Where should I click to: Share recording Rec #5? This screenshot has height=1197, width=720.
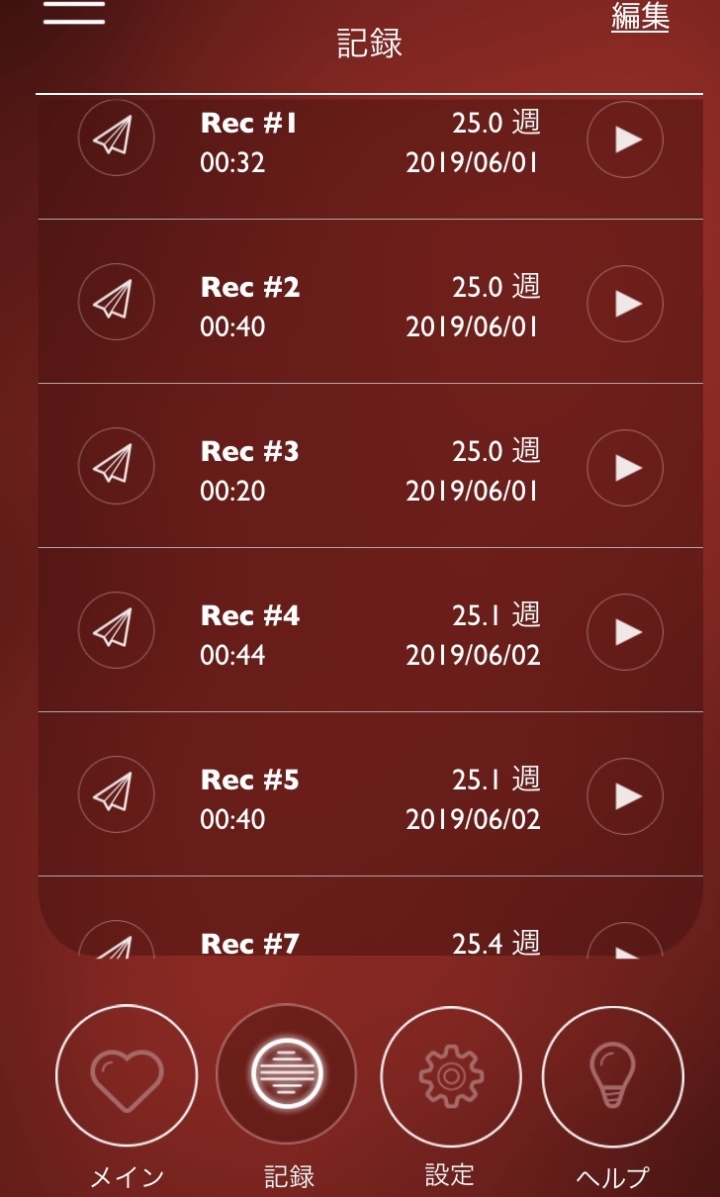(116, 794)
